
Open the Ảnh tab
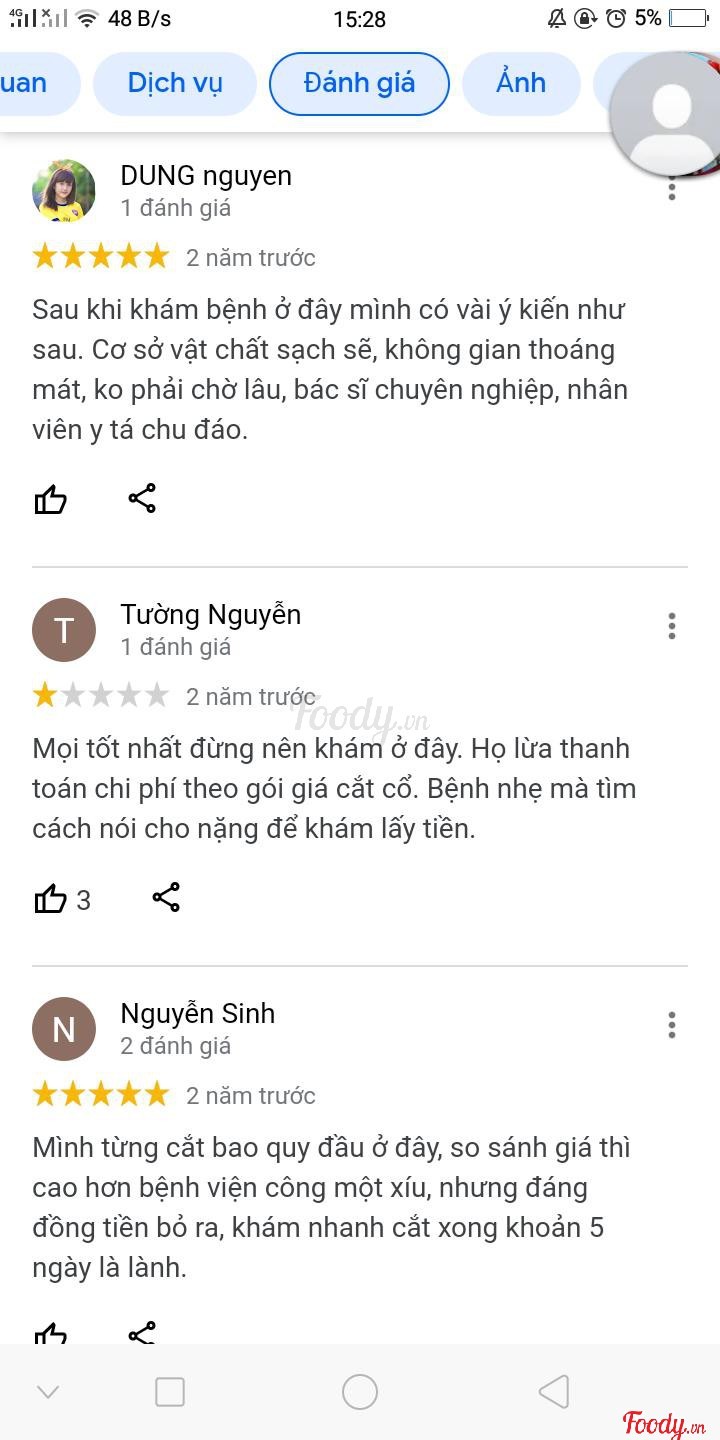[520, 83]
